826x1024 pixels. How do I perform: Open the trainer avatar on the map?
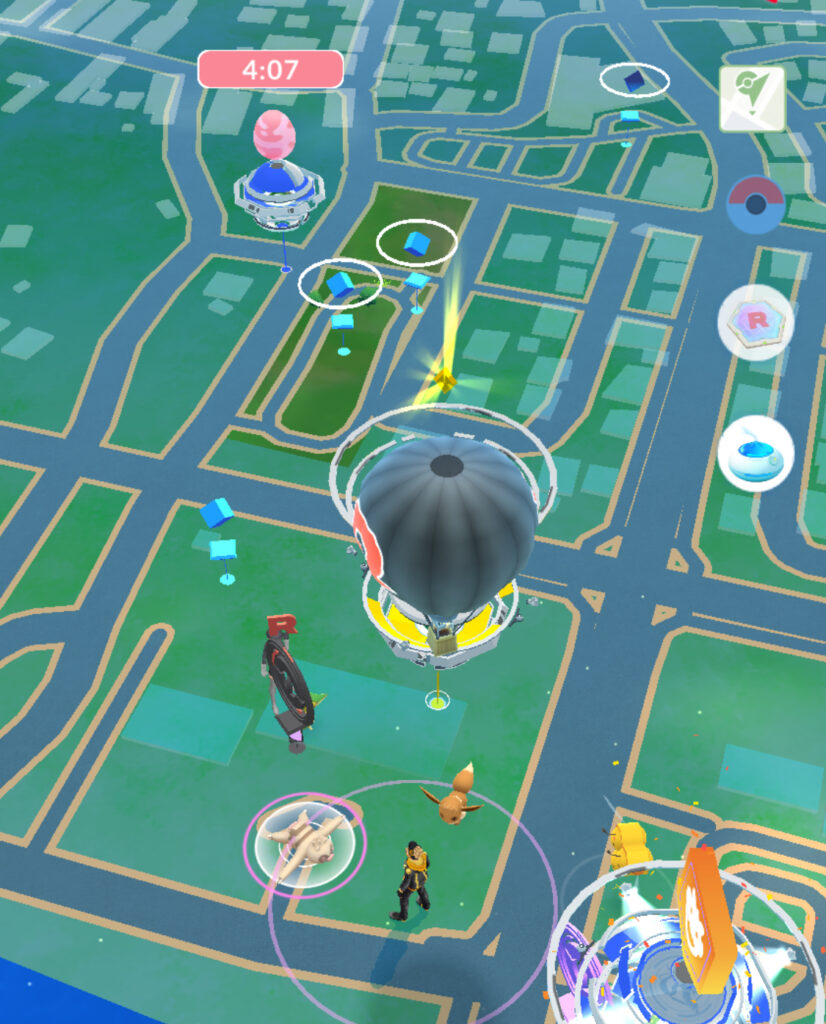pyautogui.click(x=411, y=880)
